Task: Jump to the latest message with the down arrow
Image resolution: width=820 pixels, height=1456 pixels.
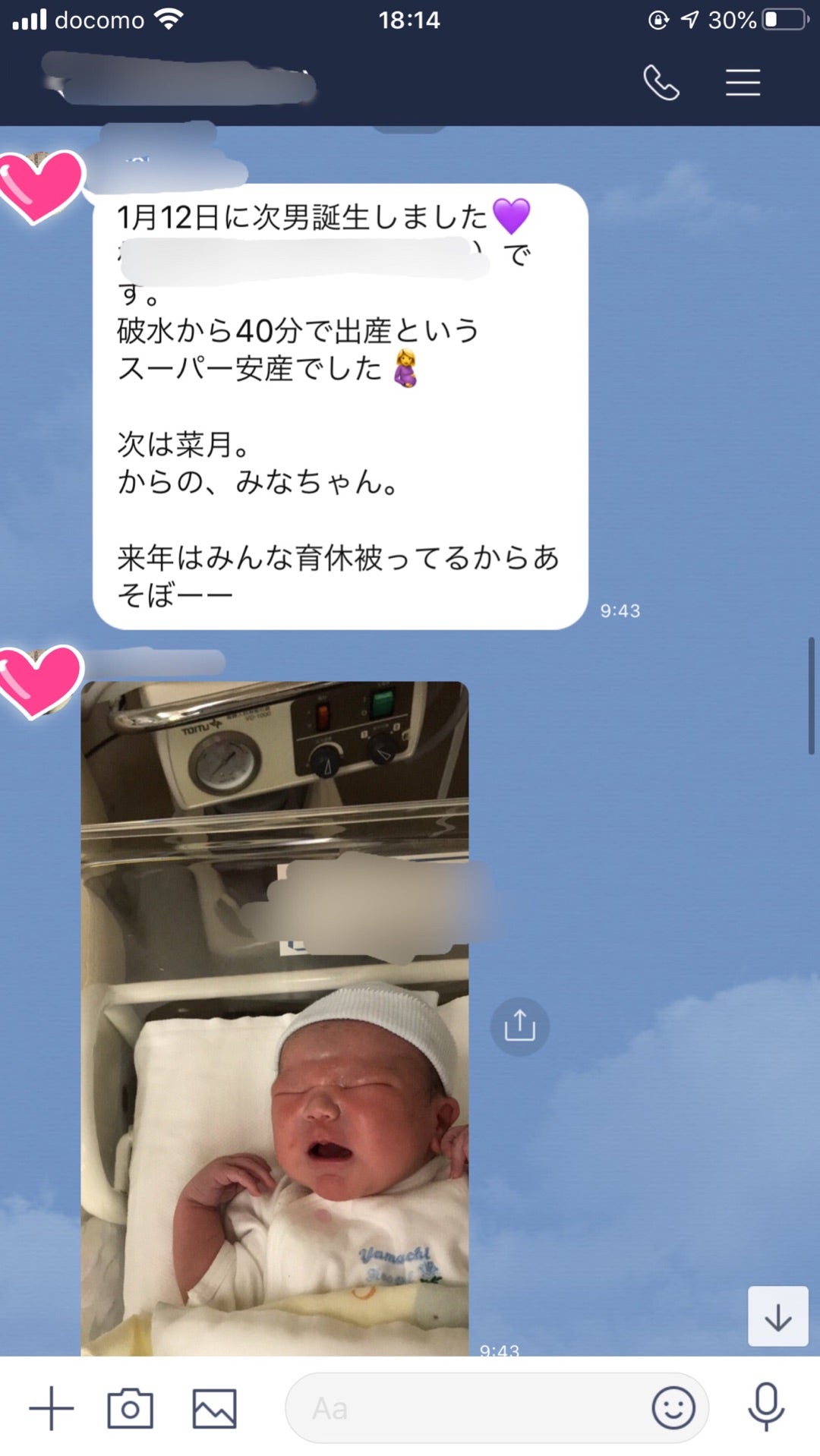Action: point(777,1317)
